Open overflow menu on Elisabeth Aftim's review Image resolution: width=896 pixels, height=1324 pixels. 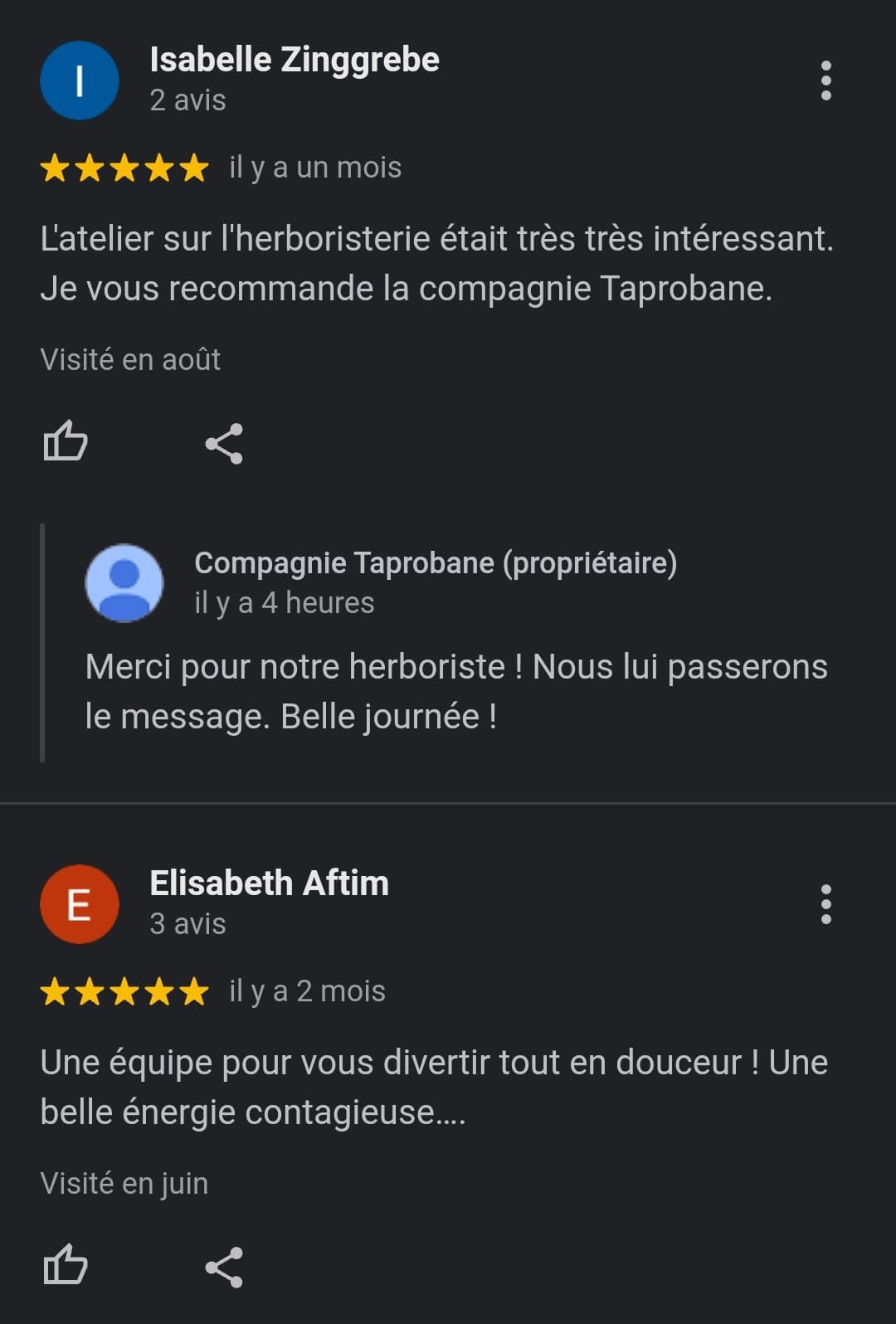[x=825, y=904]
